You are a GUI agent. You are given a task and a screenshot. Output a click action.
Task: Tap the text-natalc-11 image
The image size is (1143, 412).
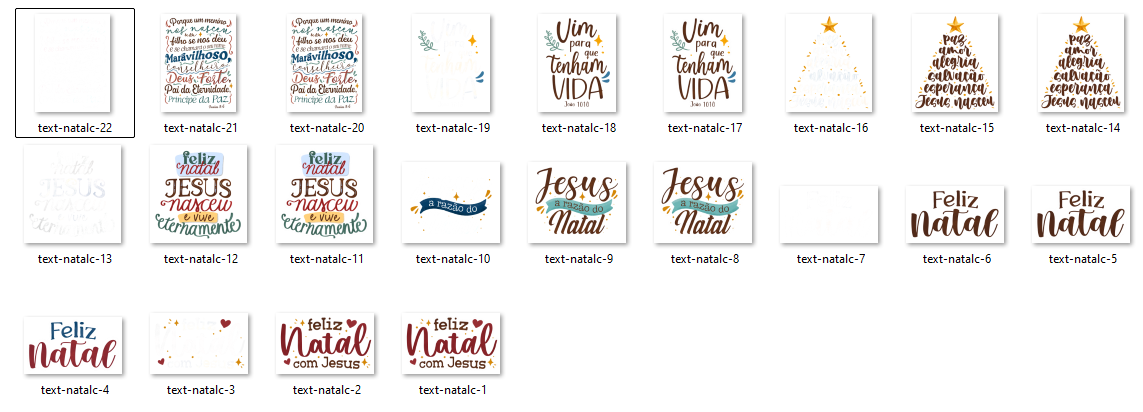[326, 195]
